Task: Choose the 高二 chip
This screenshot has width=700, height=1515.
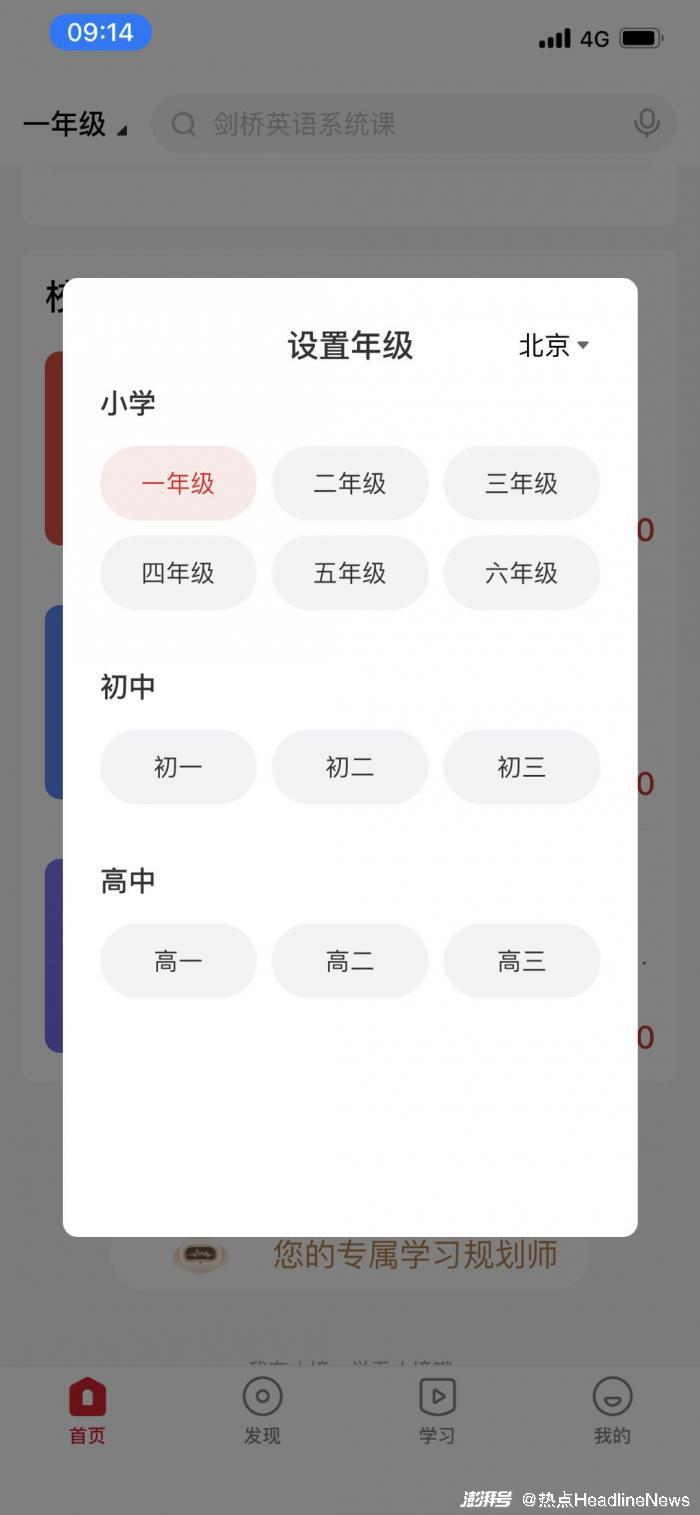Action: click(x=350, y=961)
